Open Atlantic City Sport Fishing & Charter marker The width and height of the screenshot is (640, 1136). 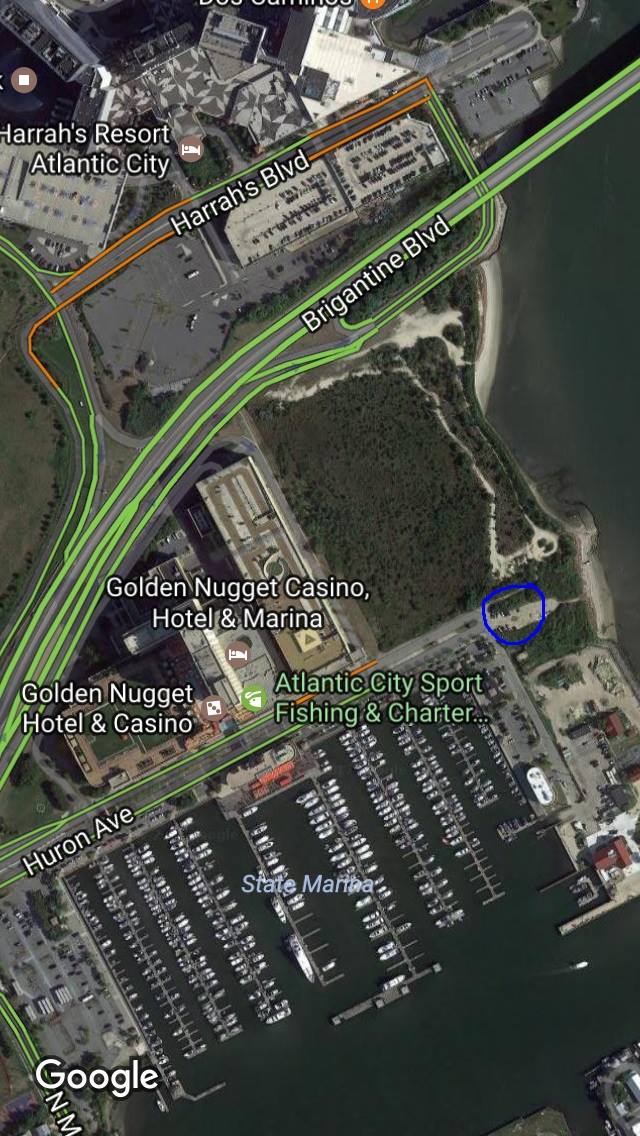(x=254, y=698)
